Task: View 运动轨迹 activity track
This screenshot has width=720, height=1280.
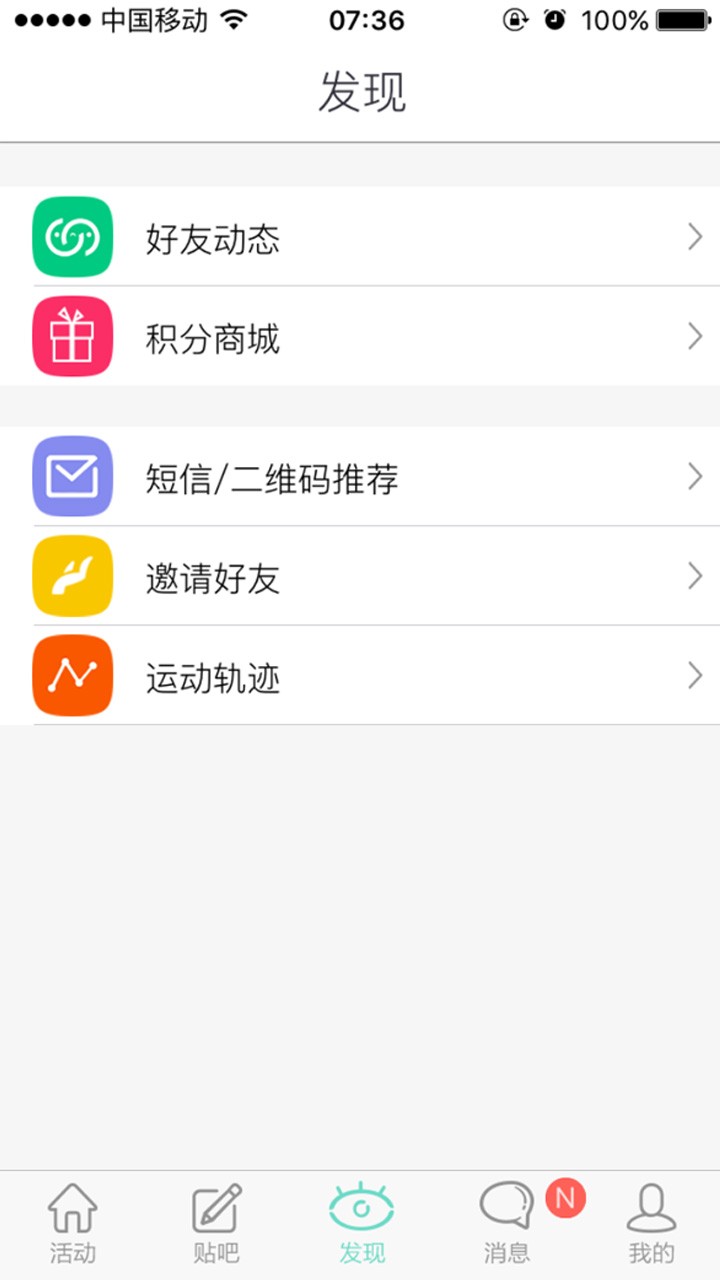Action: point(360,677)
